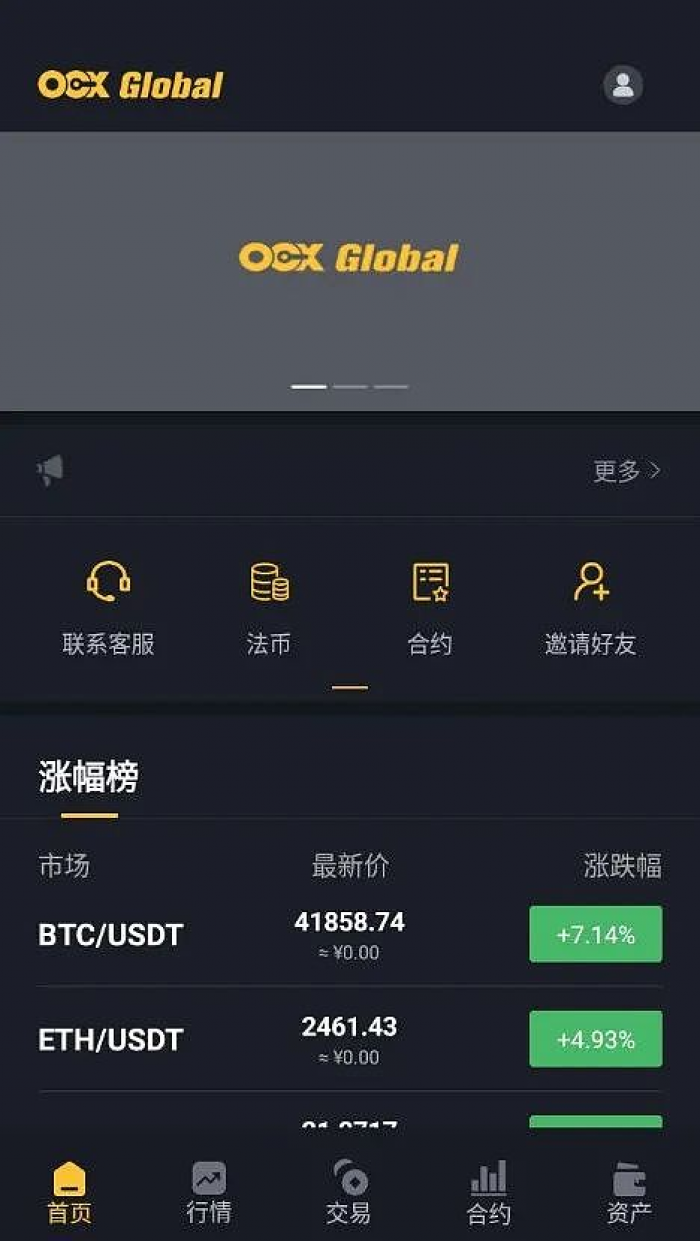700x1241 pixels.
Task: Open the 合约 shortcut with star icon
Action: coord(430,608)
